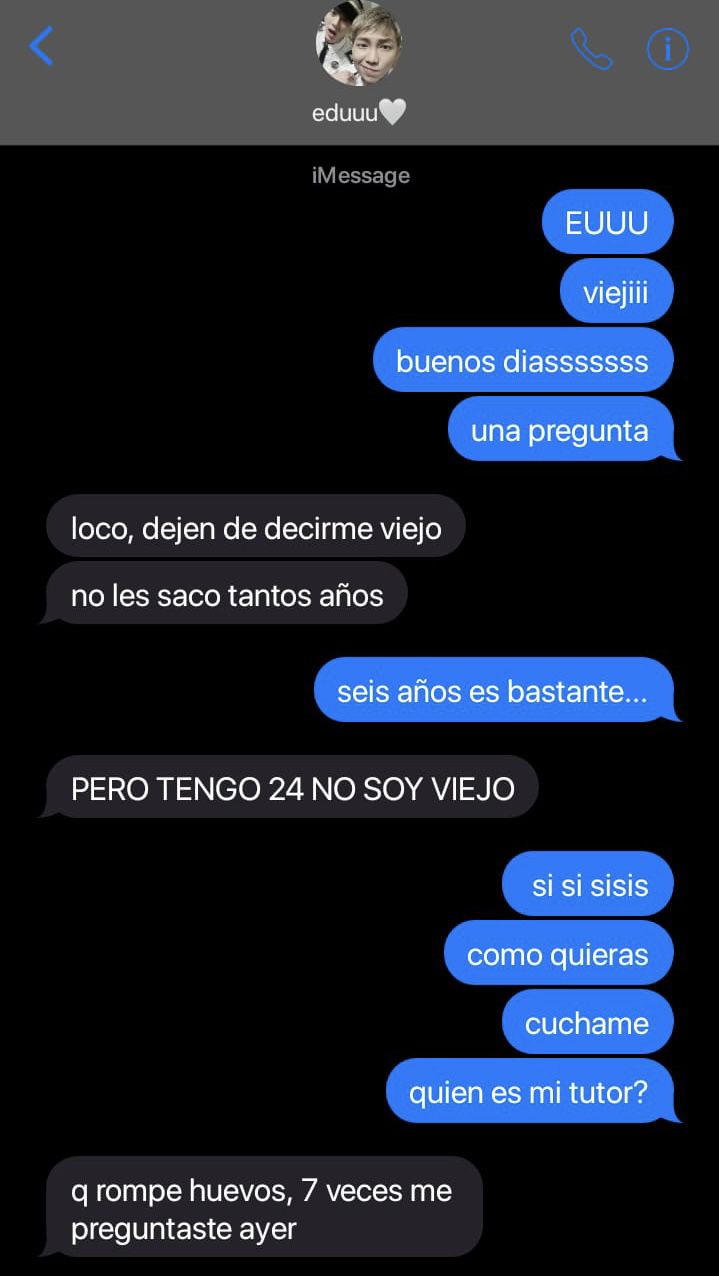Open conversation info details
This screenshot has height=1276, width=719.
668,49
